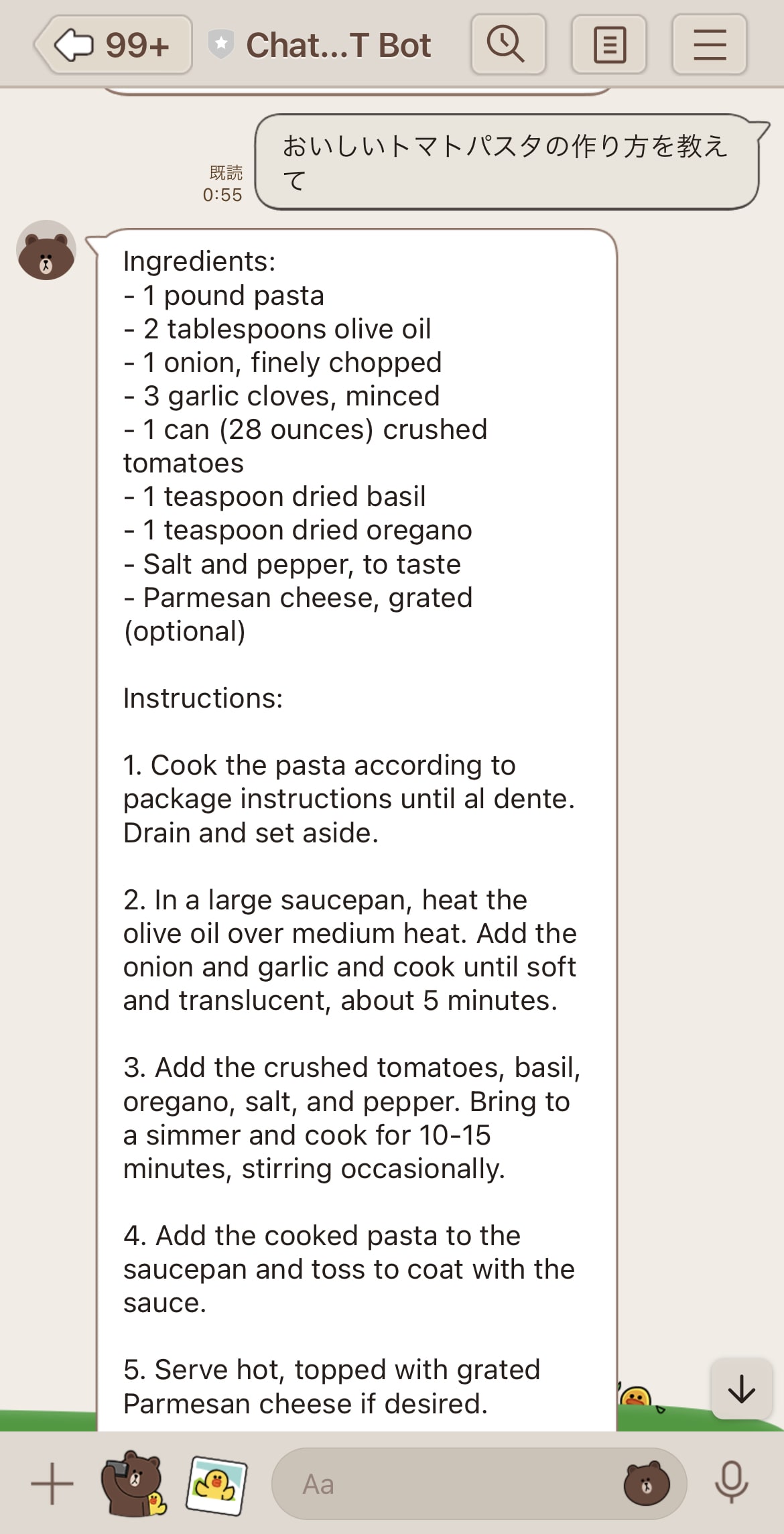Viewport: 784px width, 1534px height.
Task: Record a voice message
Action: 731,1482
